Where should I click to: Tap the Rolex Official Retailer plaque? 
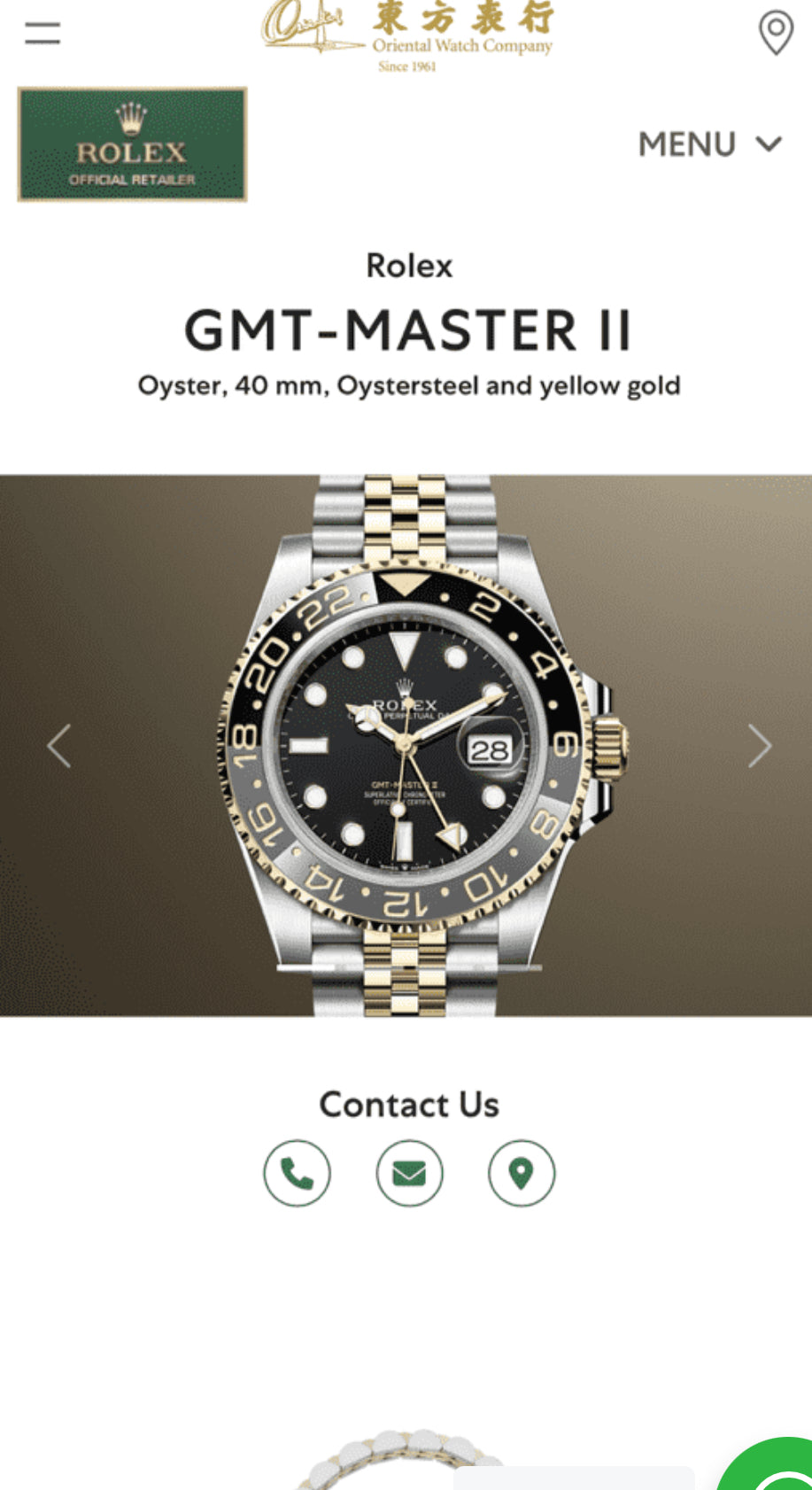tap(132, 144)
